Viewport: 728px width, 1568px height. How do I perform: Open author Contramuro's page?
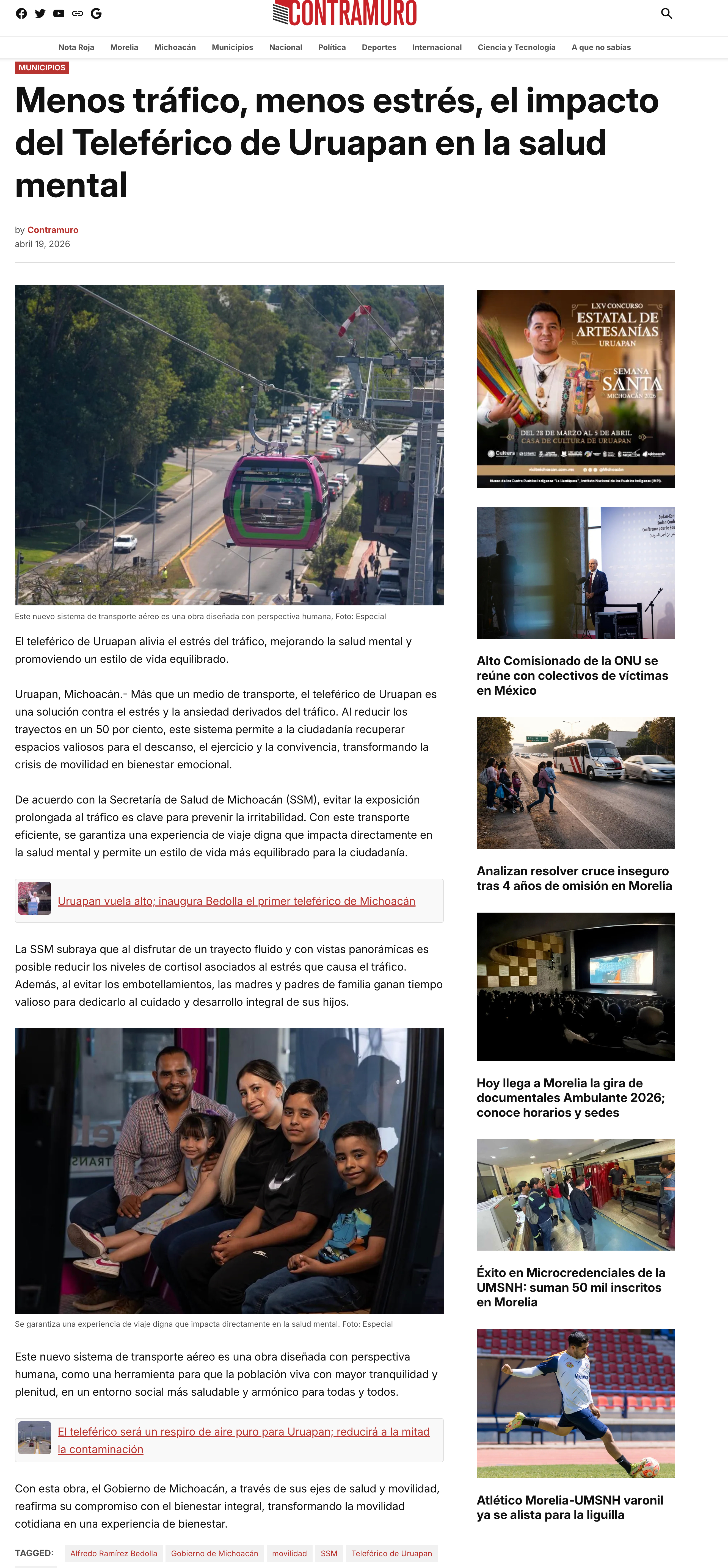pos(53,230)
